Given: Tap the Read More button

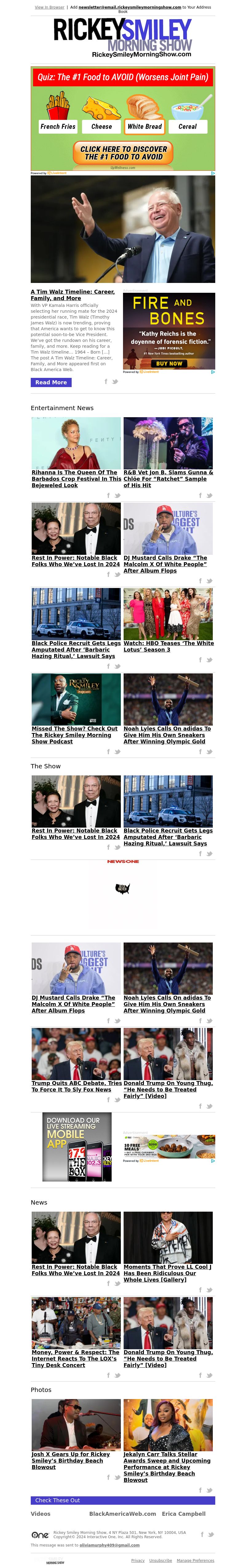Looking at the screenshot, I should click(x=51, y=382).
